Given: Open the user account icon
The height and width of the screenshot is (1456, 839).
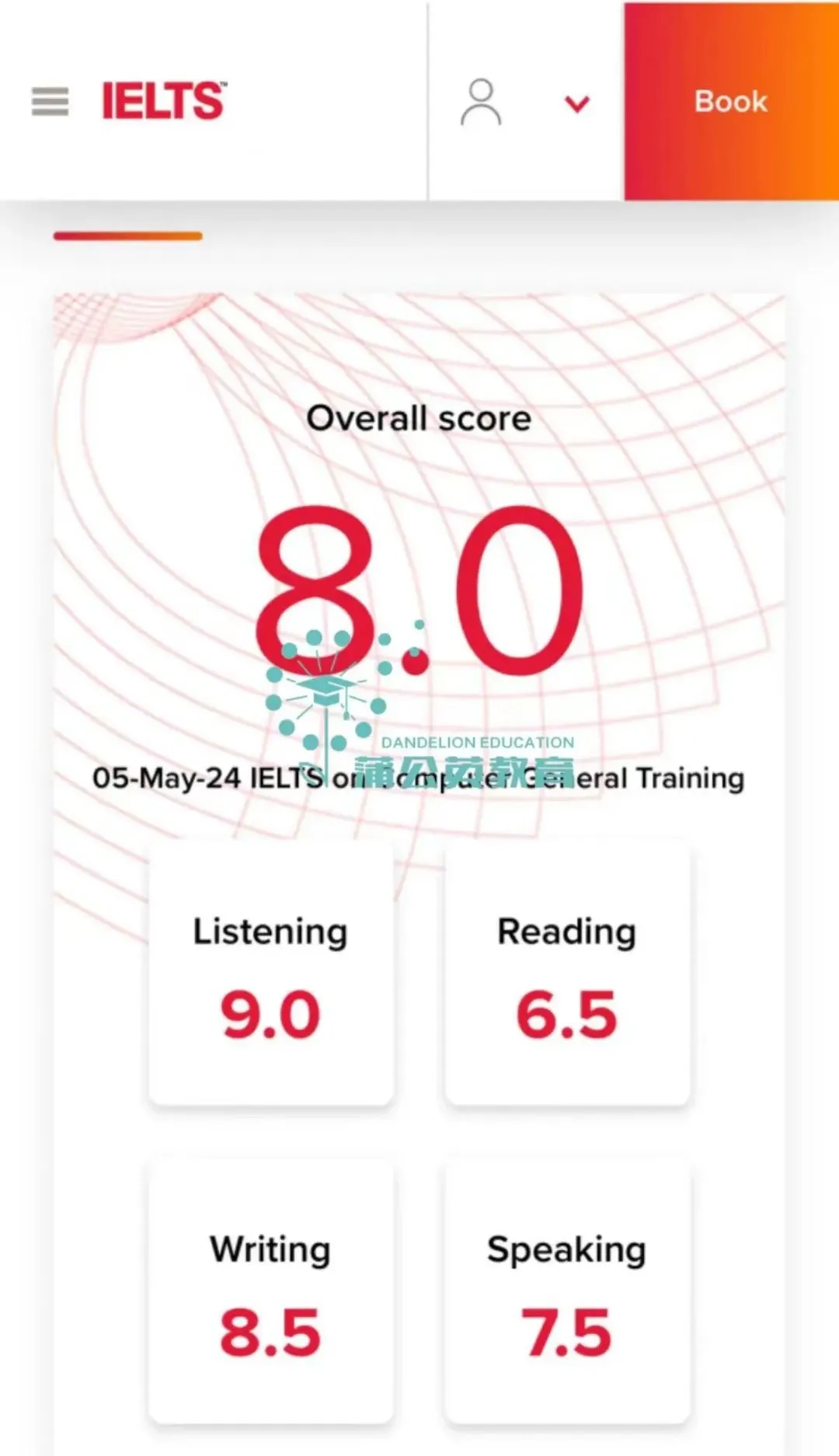Looking at the screenshot, I should [481, 102].
